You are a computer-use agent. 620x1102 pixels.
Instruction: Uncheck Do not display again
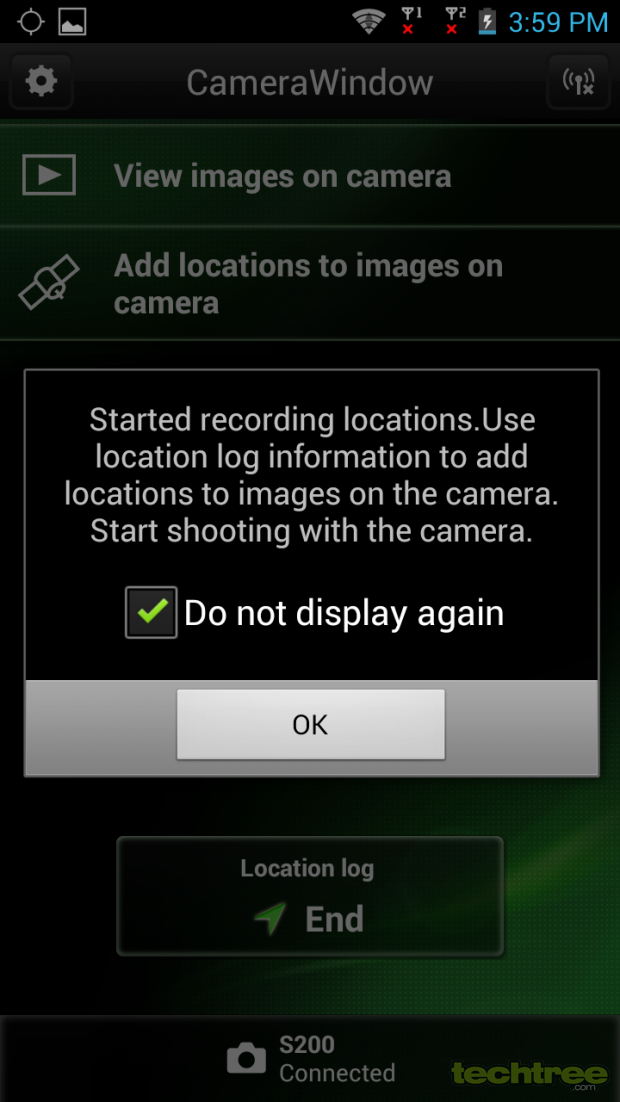pos(151,612)
